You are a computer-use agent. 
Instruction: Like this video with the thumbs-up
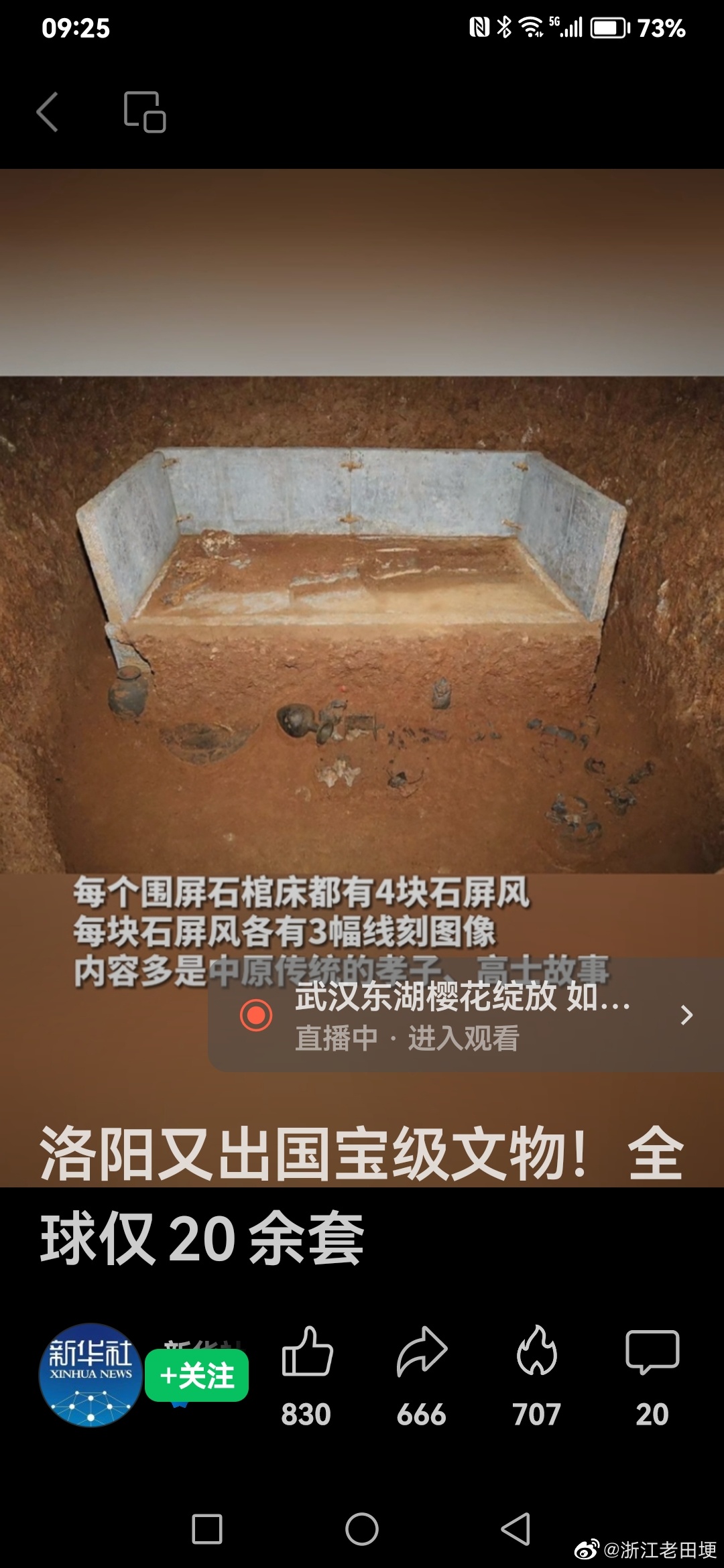pyautogui.click(x=307, y=1352)
